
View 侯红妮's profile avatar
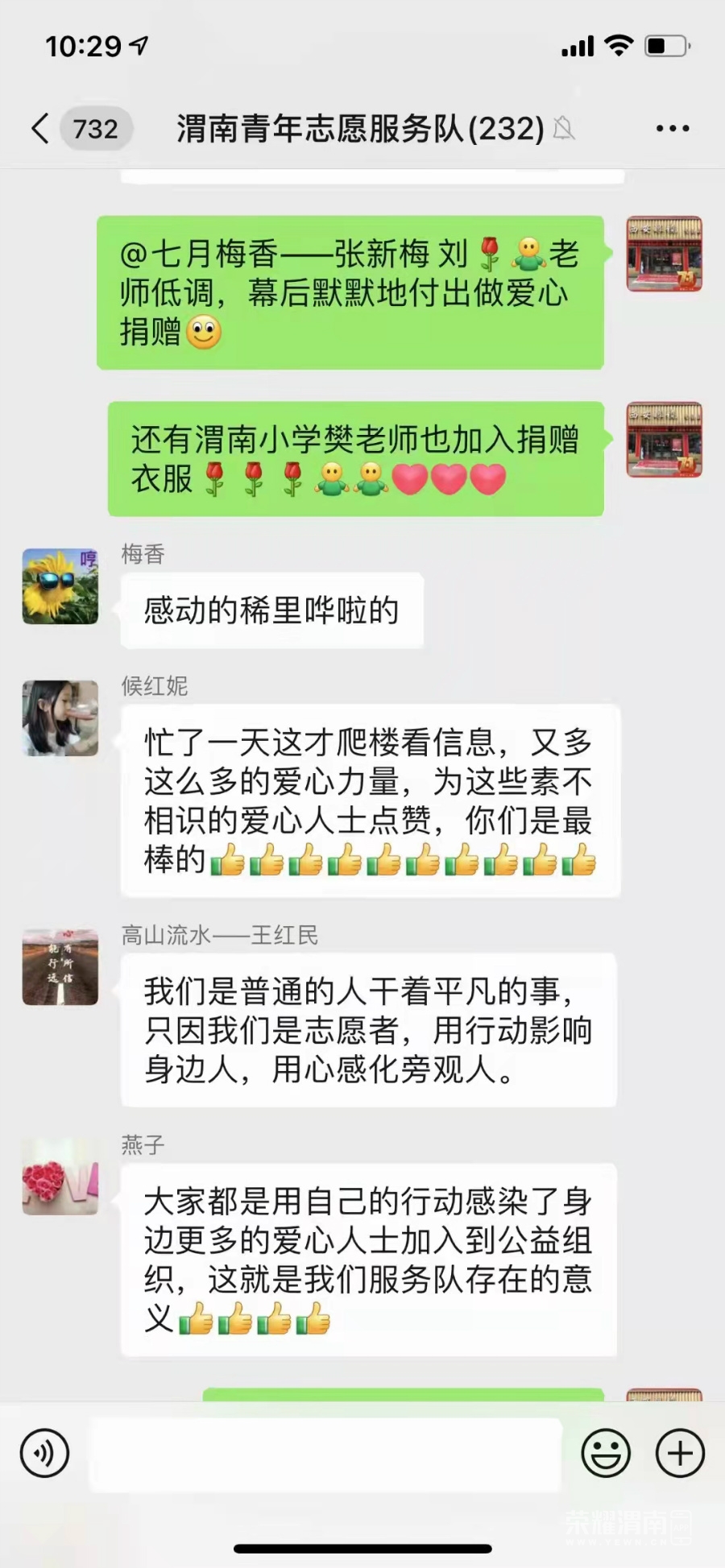point(60,718)
